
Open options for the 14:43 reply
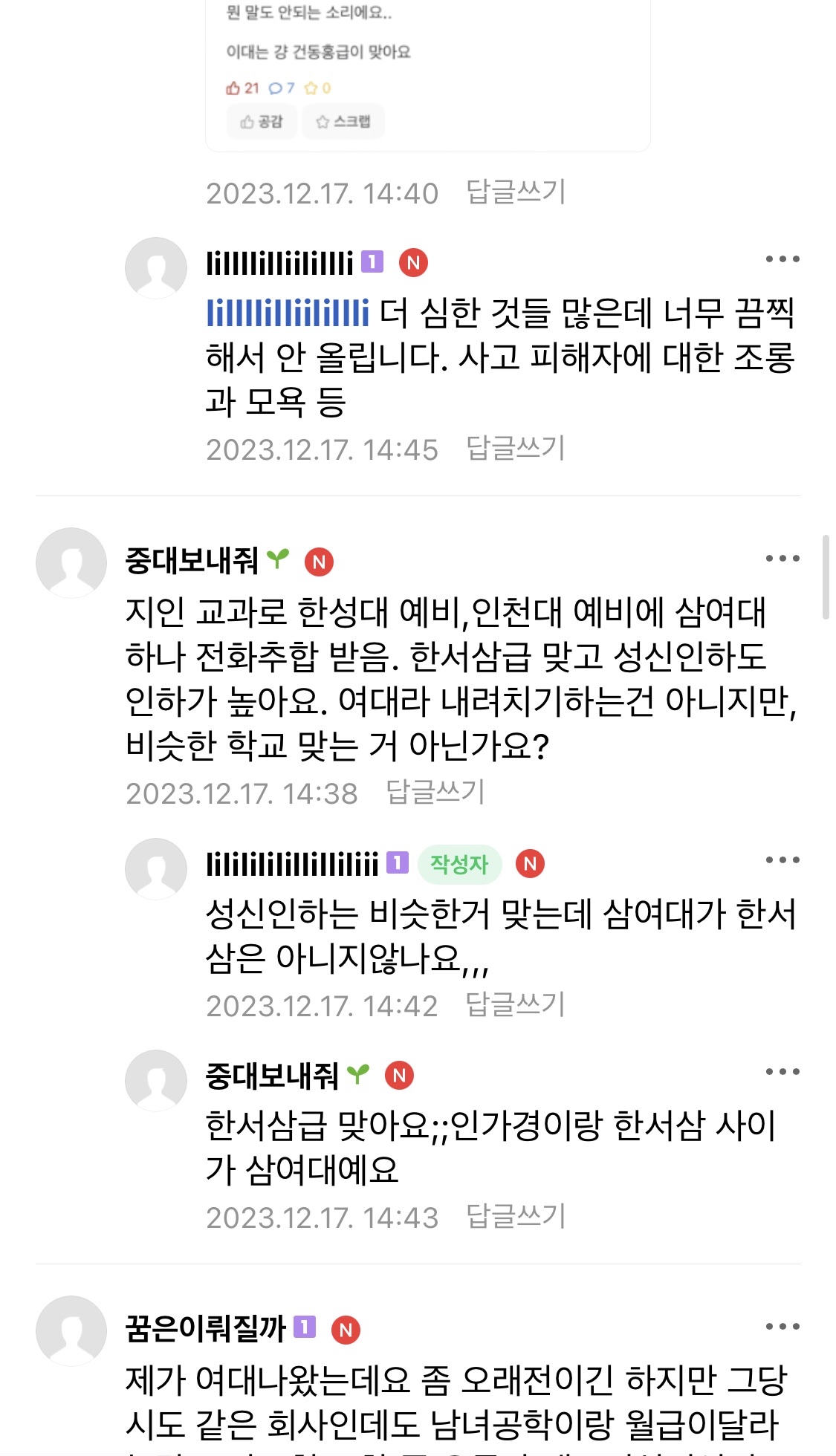[782, 1072]
